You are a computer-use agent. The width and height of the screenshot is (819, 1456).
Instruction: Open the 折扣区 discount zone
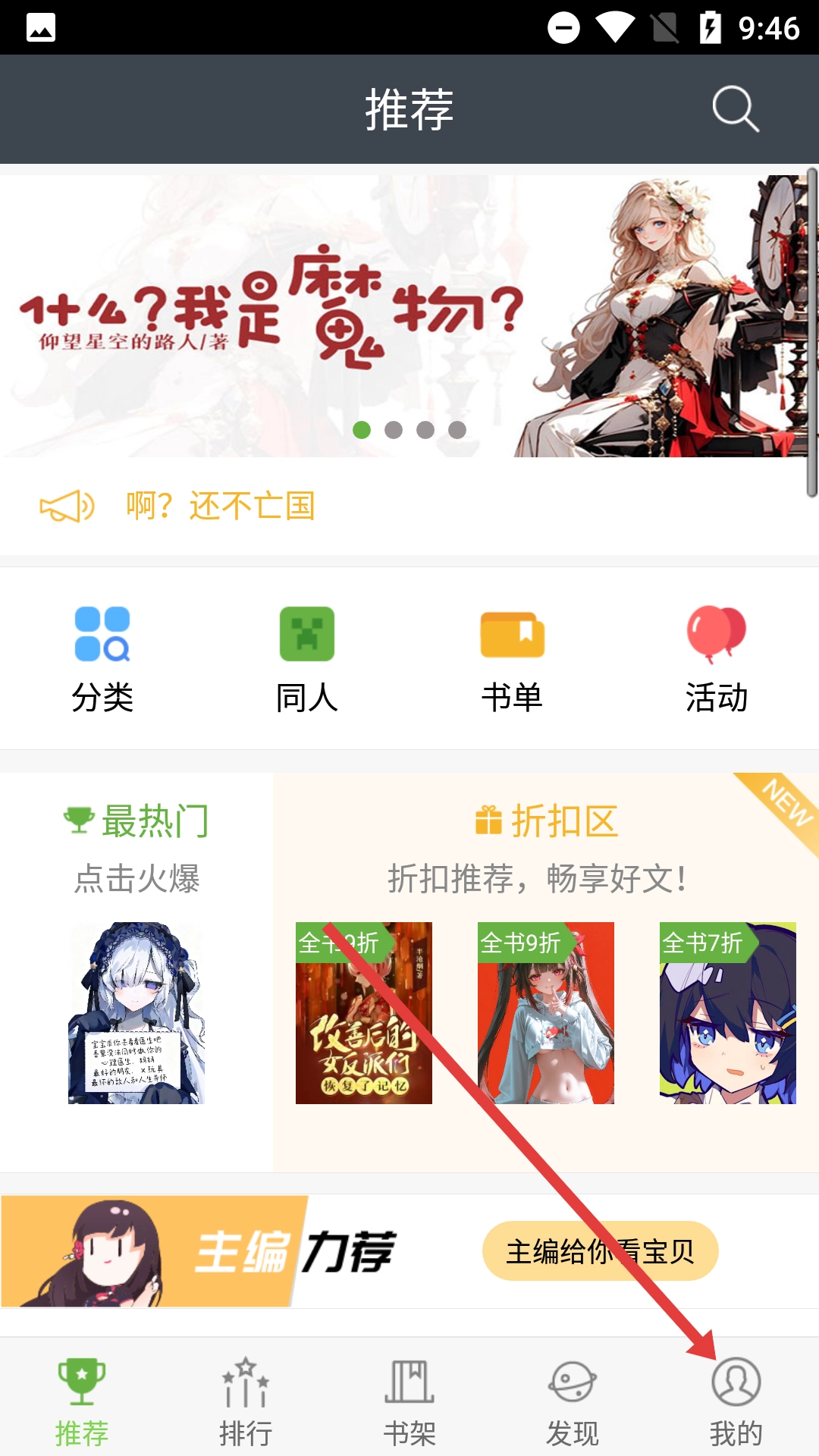pos(546,821)
